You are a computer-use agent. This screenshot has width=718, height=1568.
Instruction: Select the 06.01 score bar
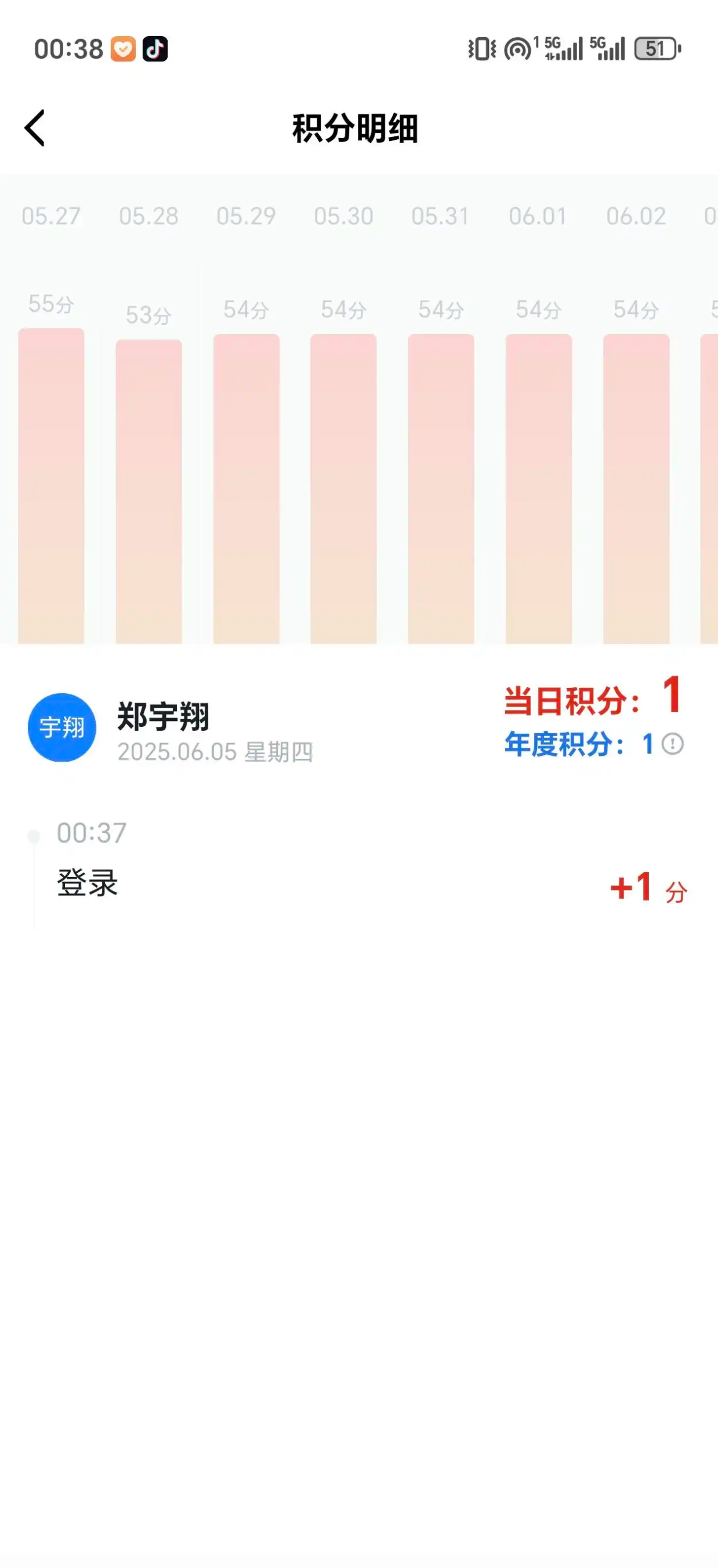click(x=538, y=488)
